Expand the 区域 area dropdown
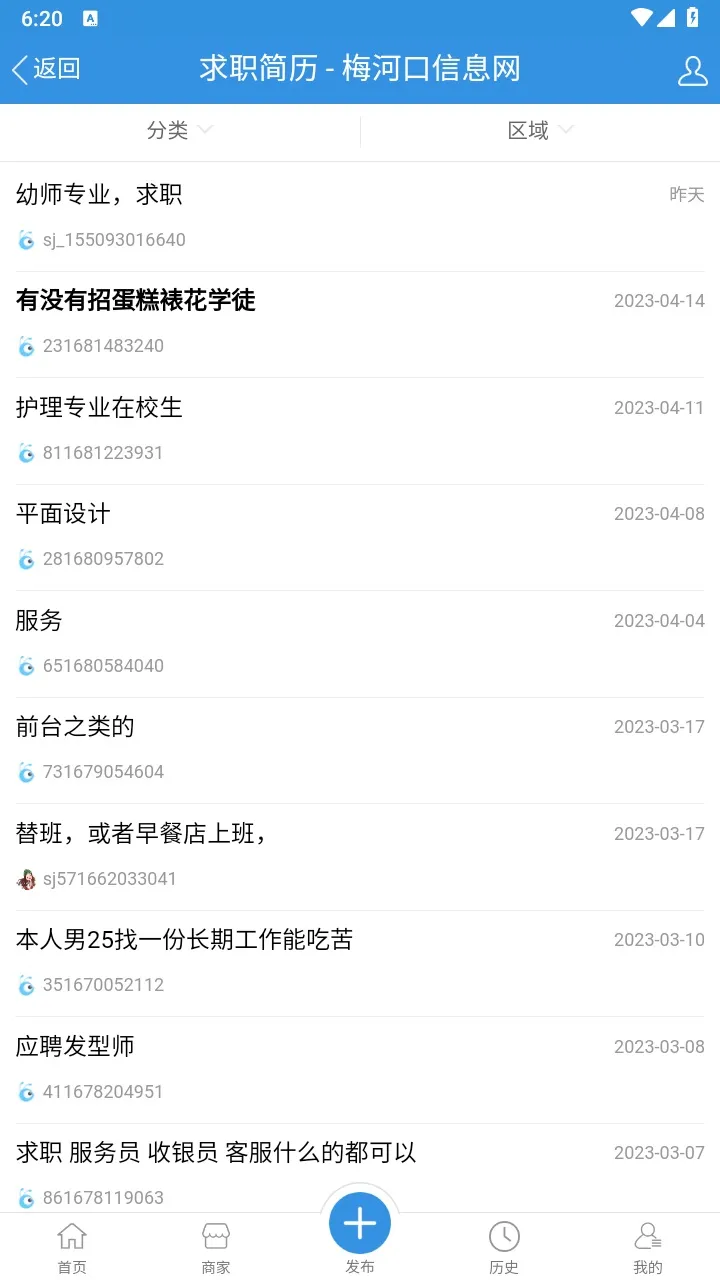This screenshot has height=1280, width=720. (540, 130)
